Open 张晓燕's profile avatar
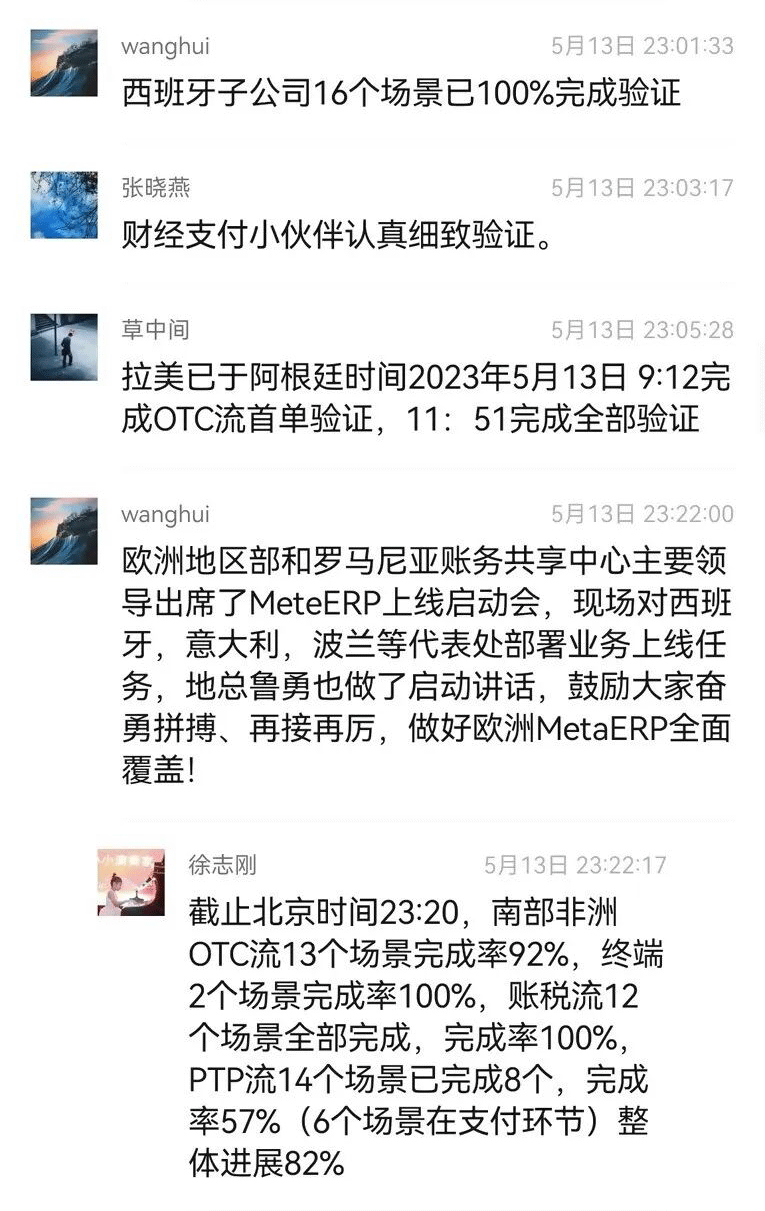This screenshot has height=1211, width=765. pos(64,204)
